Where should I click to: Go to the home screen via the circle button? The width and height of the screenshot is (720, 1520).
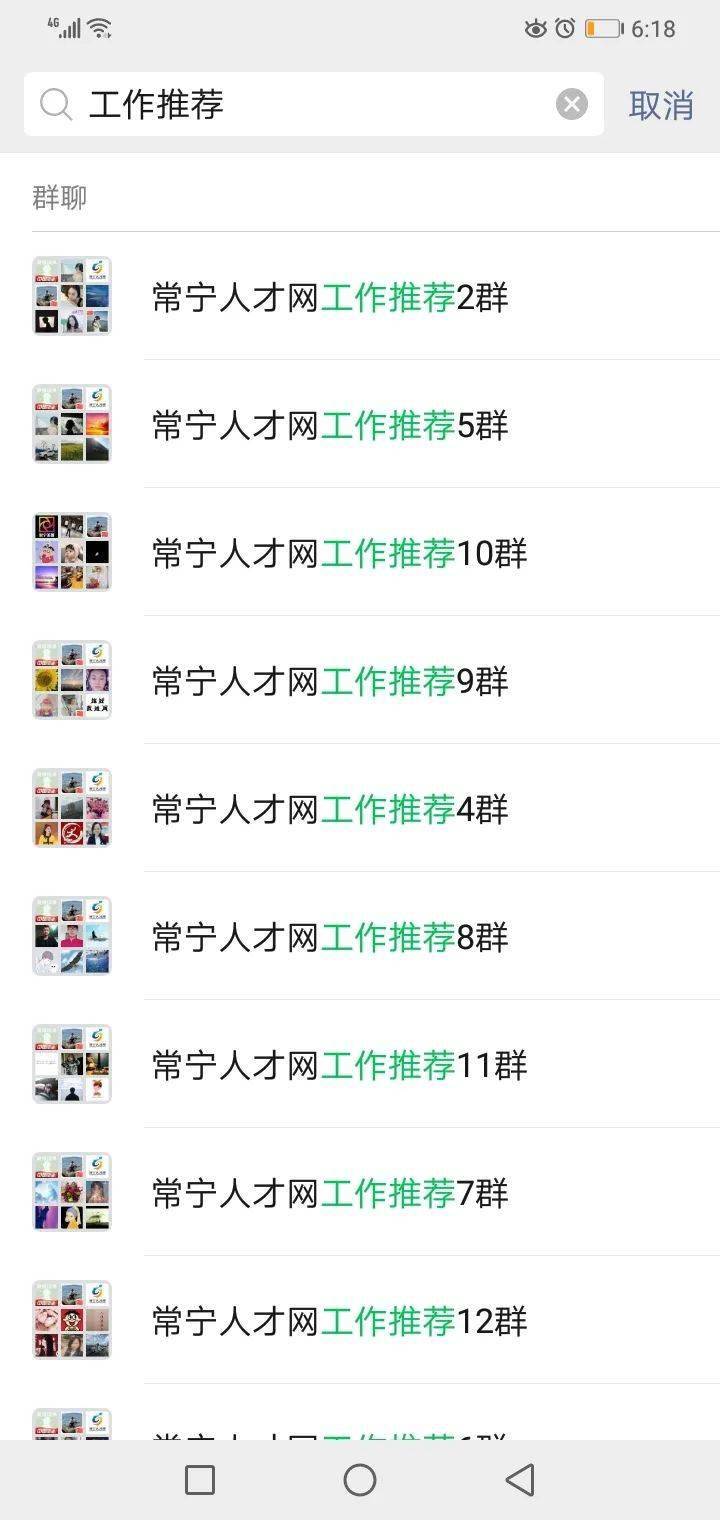[360, 1480]
